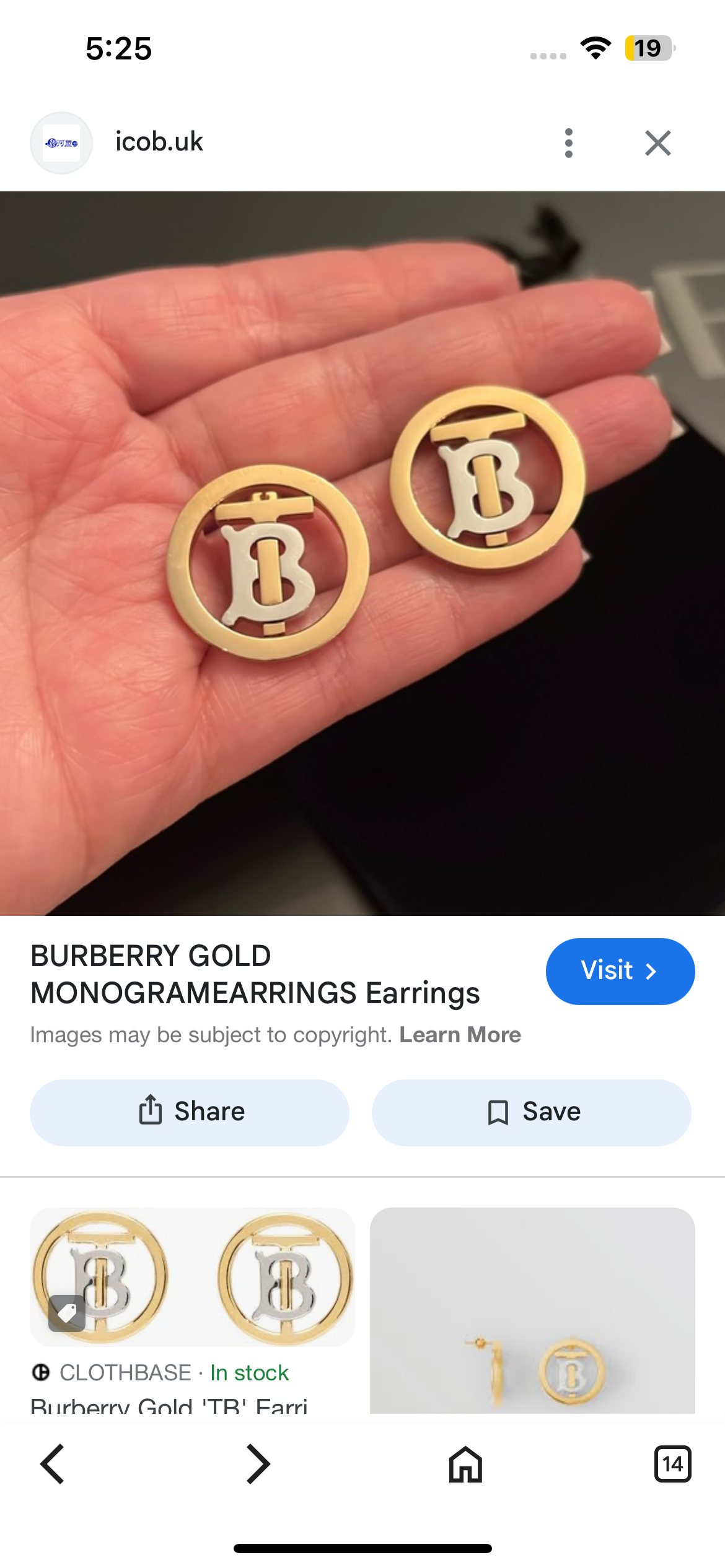Open the icob.uk source site
This screenshot has width=725, height=1568.
(x=159, y=142)
